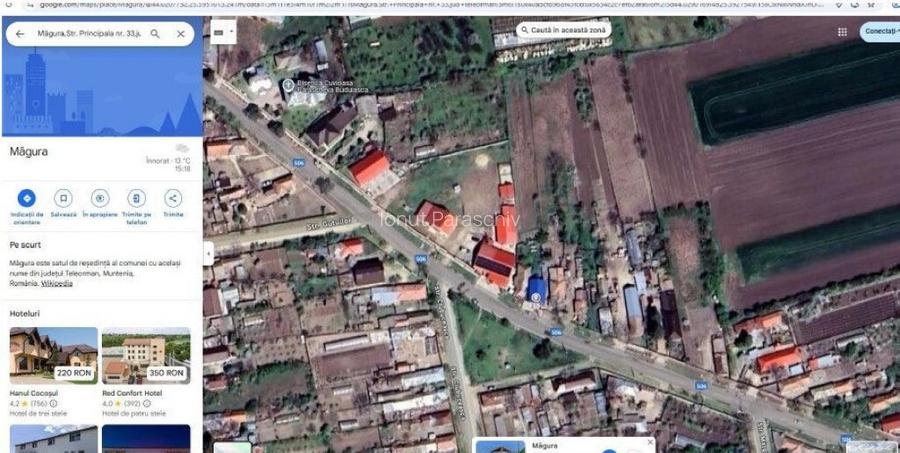Sign in with the Conectați-vă button
The height and width of the screenshot is (453, 900).
coord(882,32)
